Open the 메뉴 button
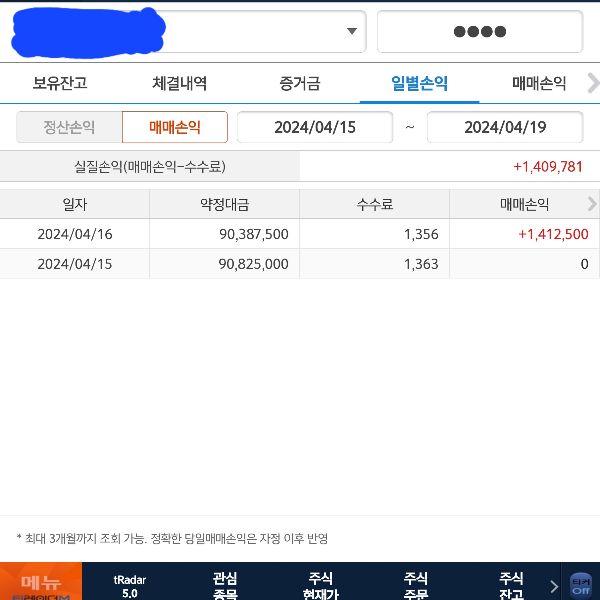The height and width of the screenshot is (600, 600). [41, 582]
